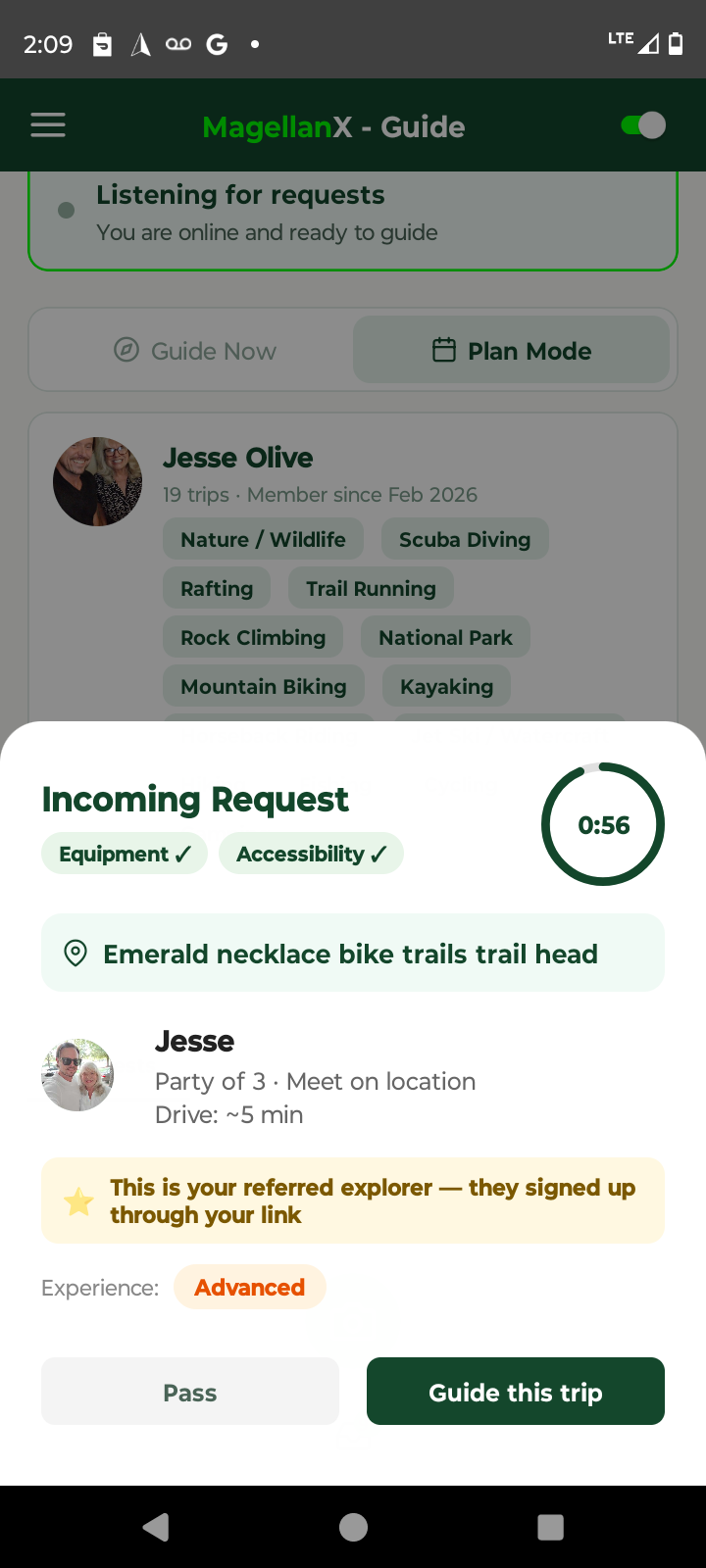Pass on the incoming request

[x=190, y=1391]
